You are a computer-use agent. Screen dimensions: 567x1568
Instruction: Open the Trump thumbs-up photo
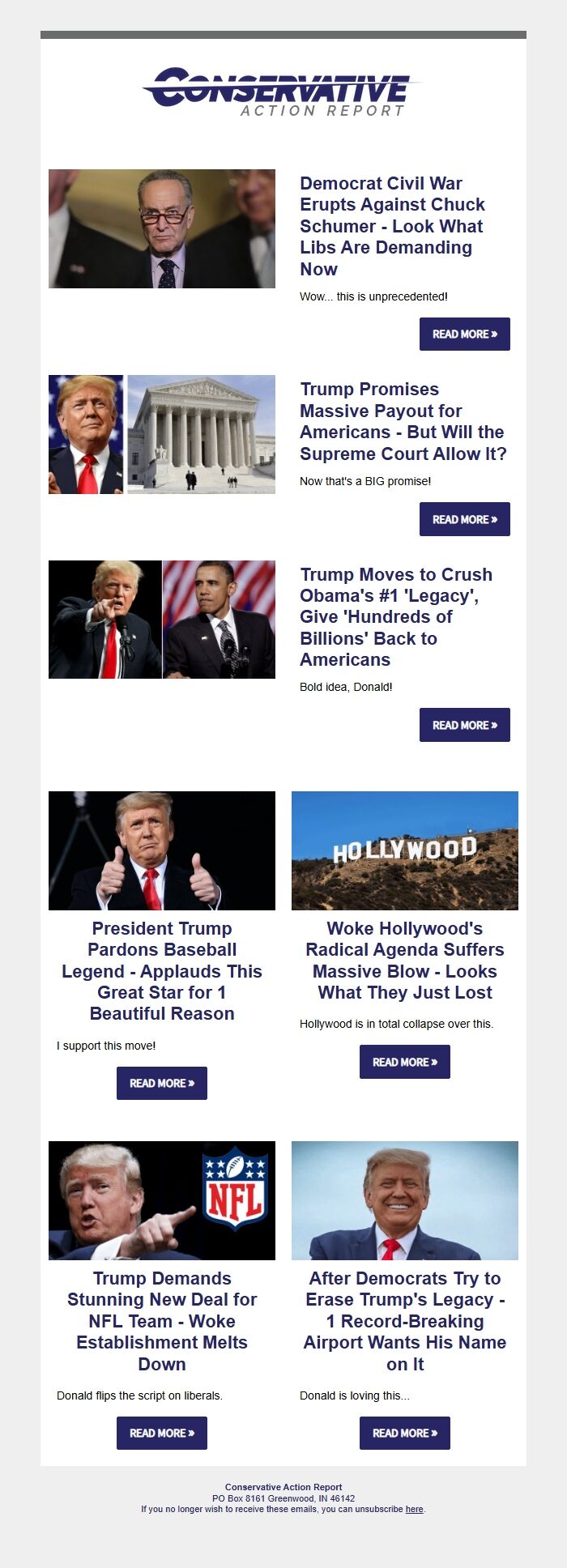click(x=162, y=850)
